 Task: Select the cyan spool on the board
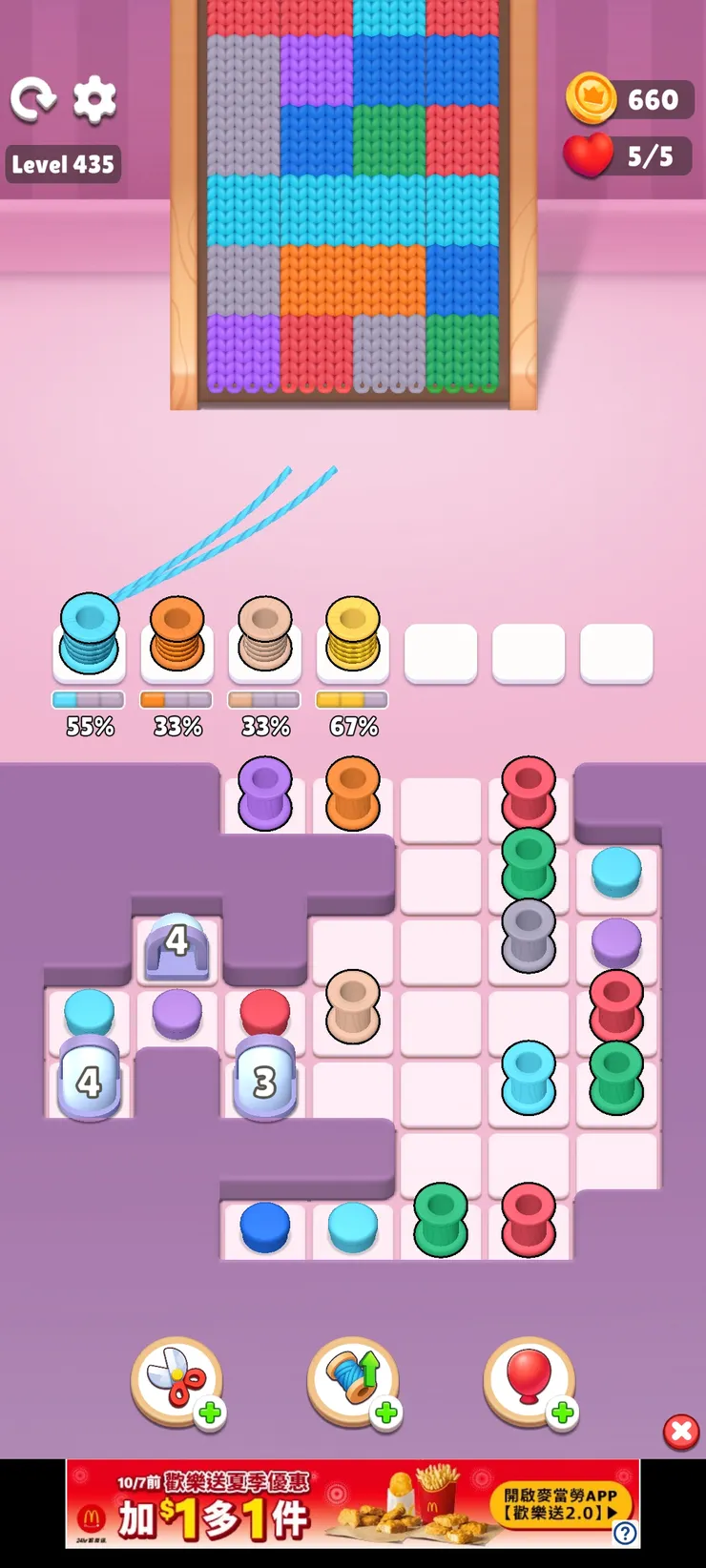(x=529, y=1078)
